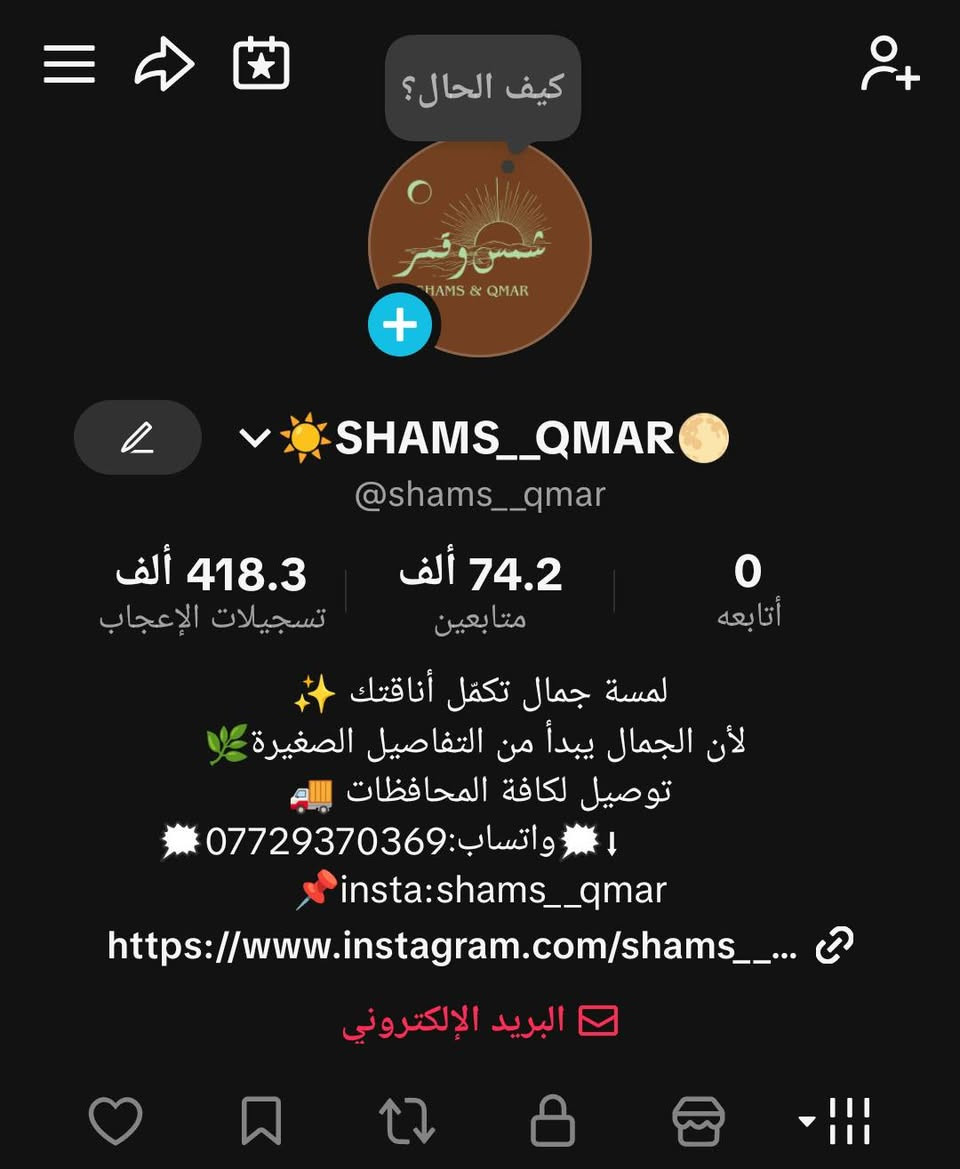
Task: Open the navigation hamburger menu
Action: tap(68, 63)
